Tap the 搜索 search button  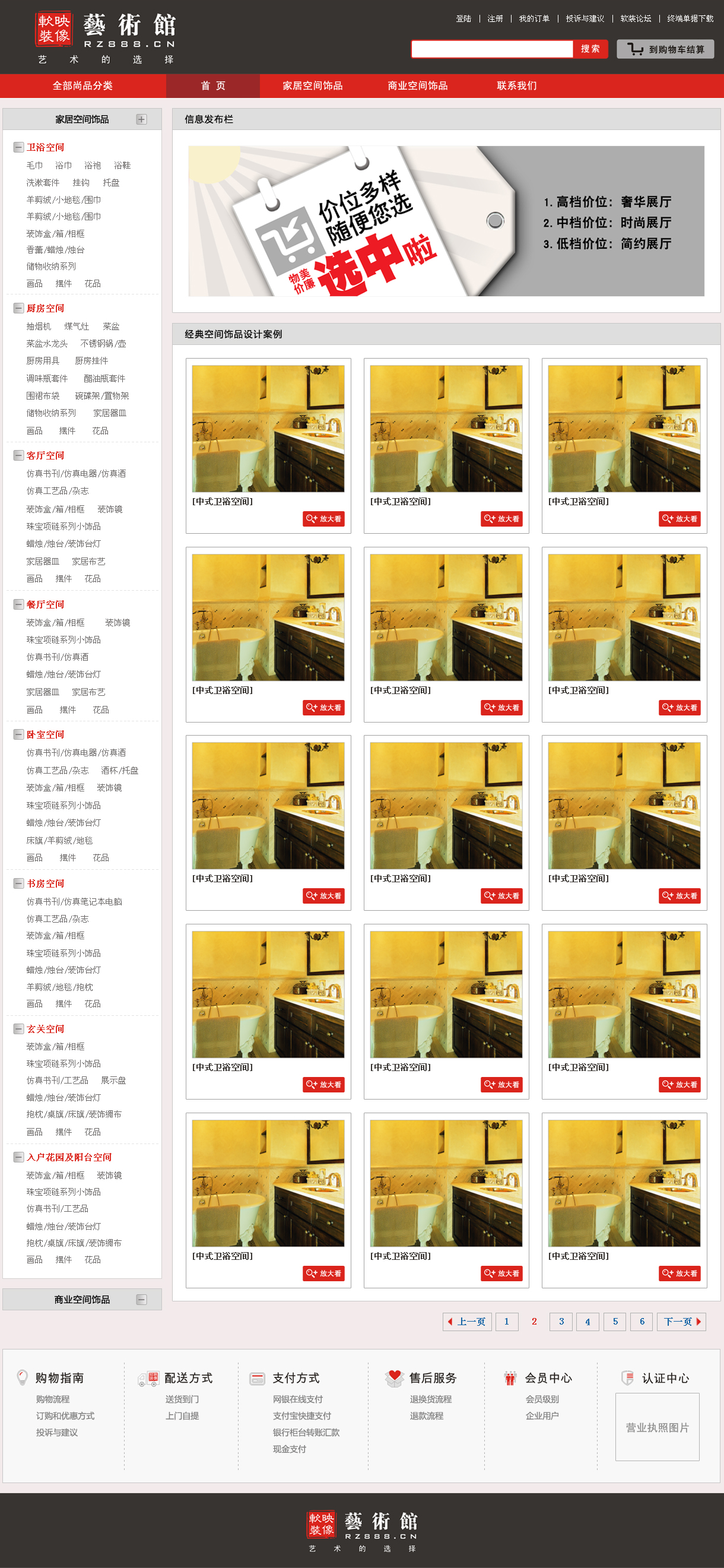[x=589, y=49]
